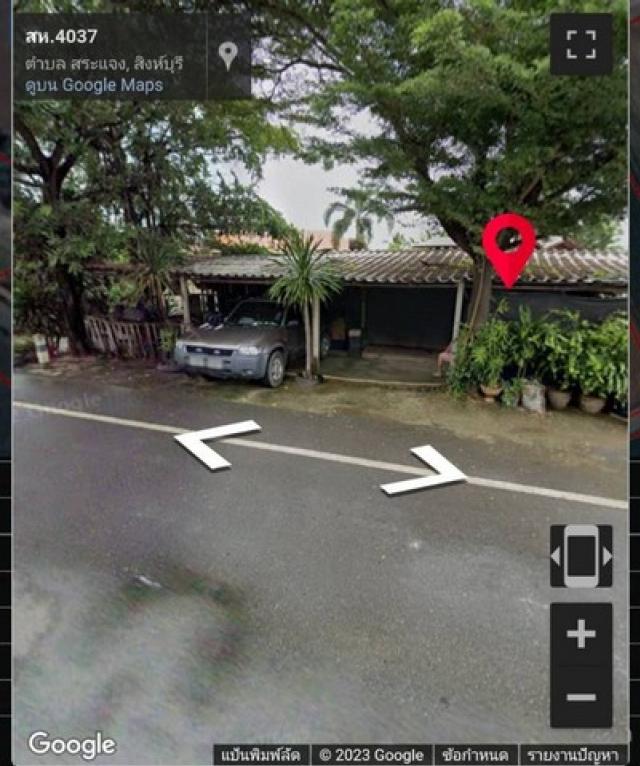This screenshot has width=640, height=766.
Task: Toggle device motion tracking control
Action: tap(581, 556)
